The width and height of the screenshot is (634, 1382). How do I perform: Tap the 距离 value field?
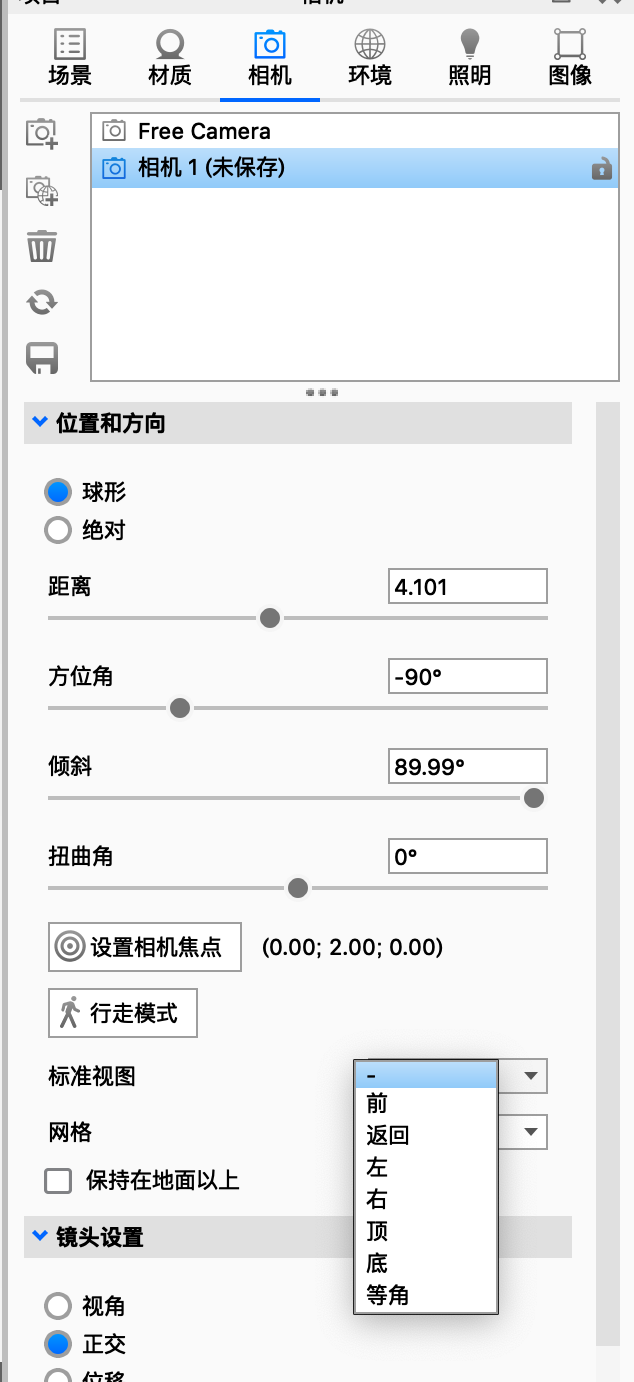coord(467,586)
